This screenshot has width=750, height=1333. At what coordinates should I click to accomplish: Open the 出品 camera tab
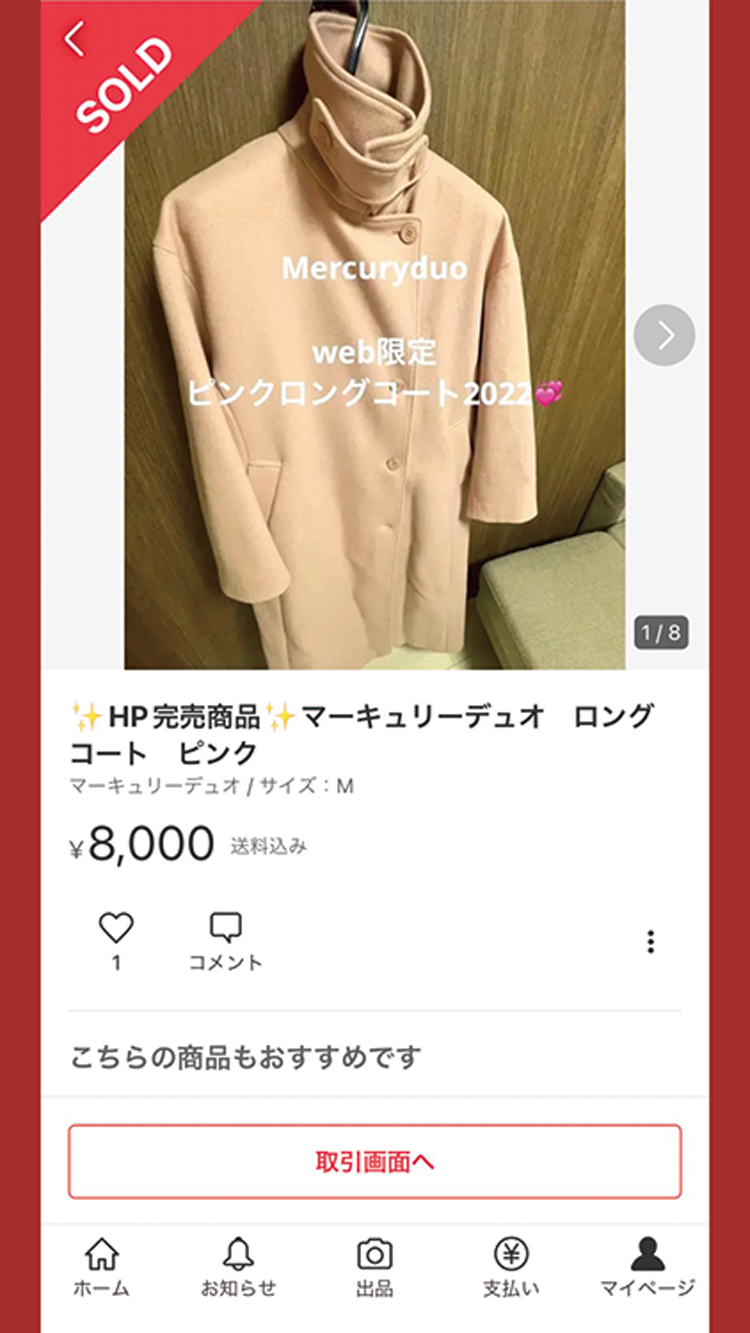coord(374,1266)
